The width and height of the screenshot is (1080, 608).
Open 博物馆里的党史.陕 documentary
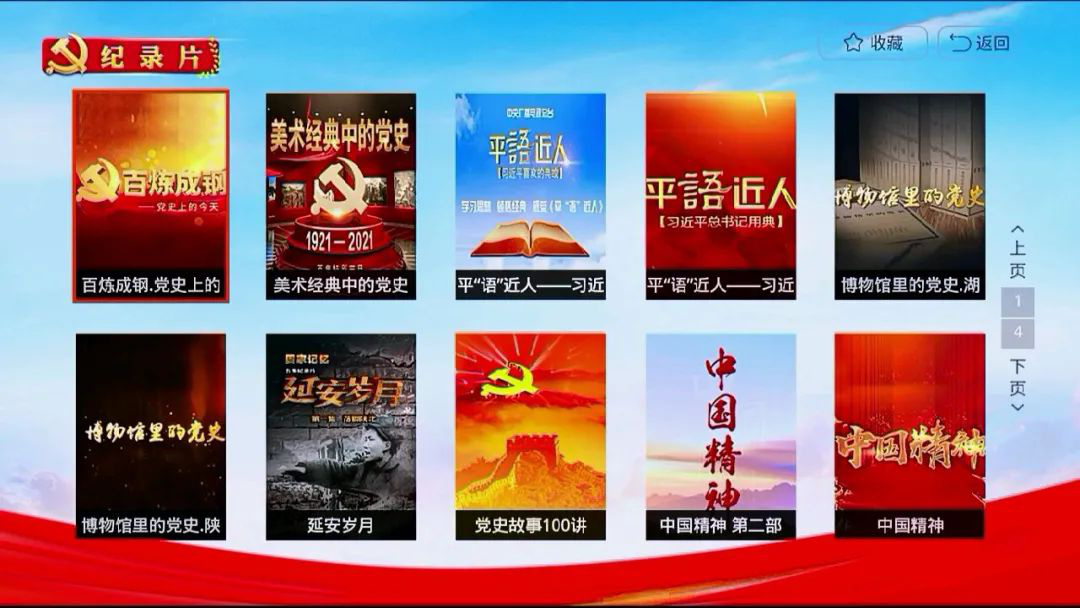point(151,436)
